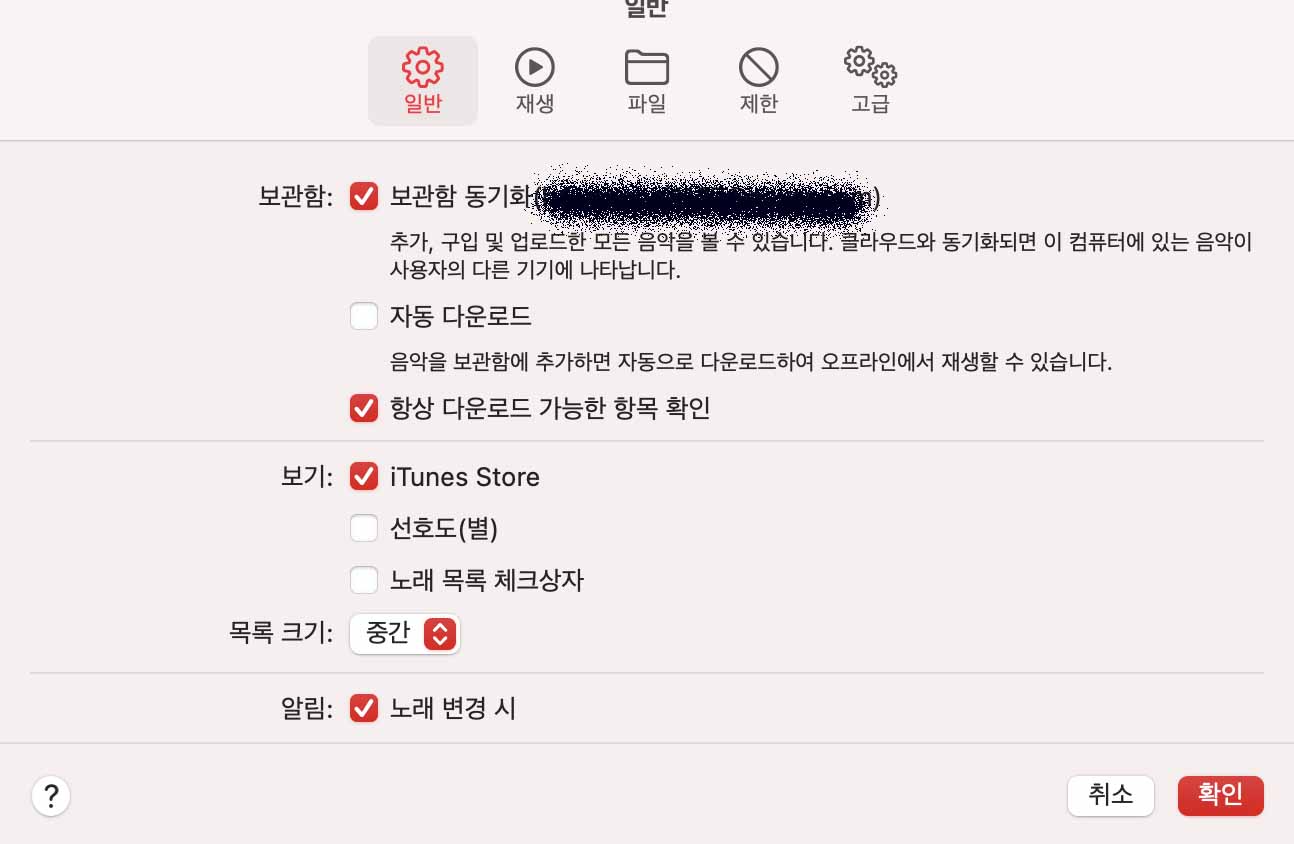Image resolution: width=1294 pixels, height=844 pixels.
Task: Go to the 제한 tab
Action: pos(758,82)
